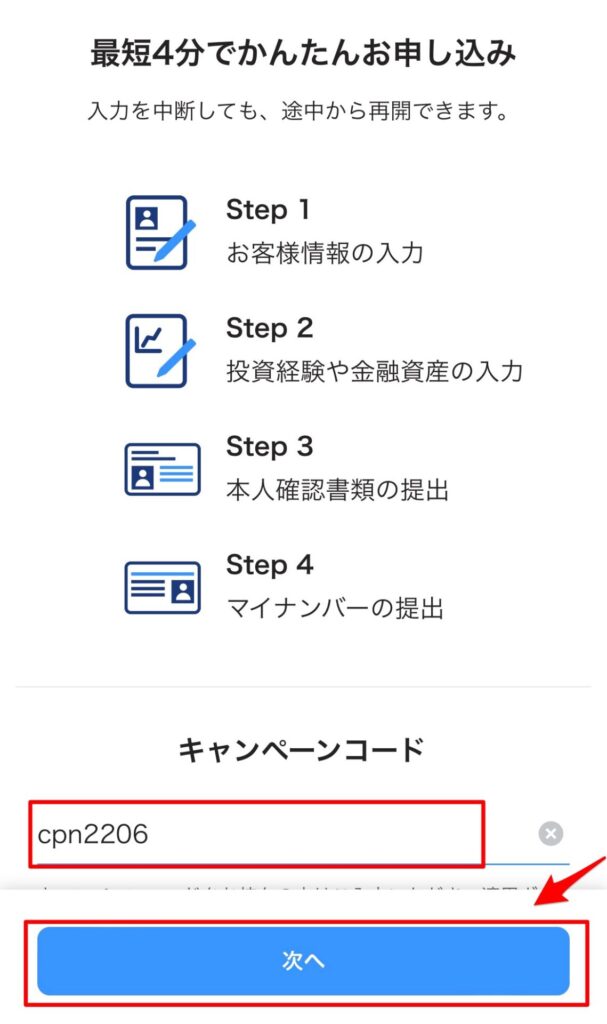The image size is (607, 1024).
Task: Clear the campaign code text
Action: pyautogui.click(x=551, y=833)
